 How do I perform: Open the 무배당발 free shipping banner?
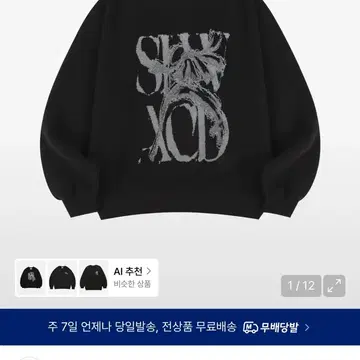tap(180, 327)
